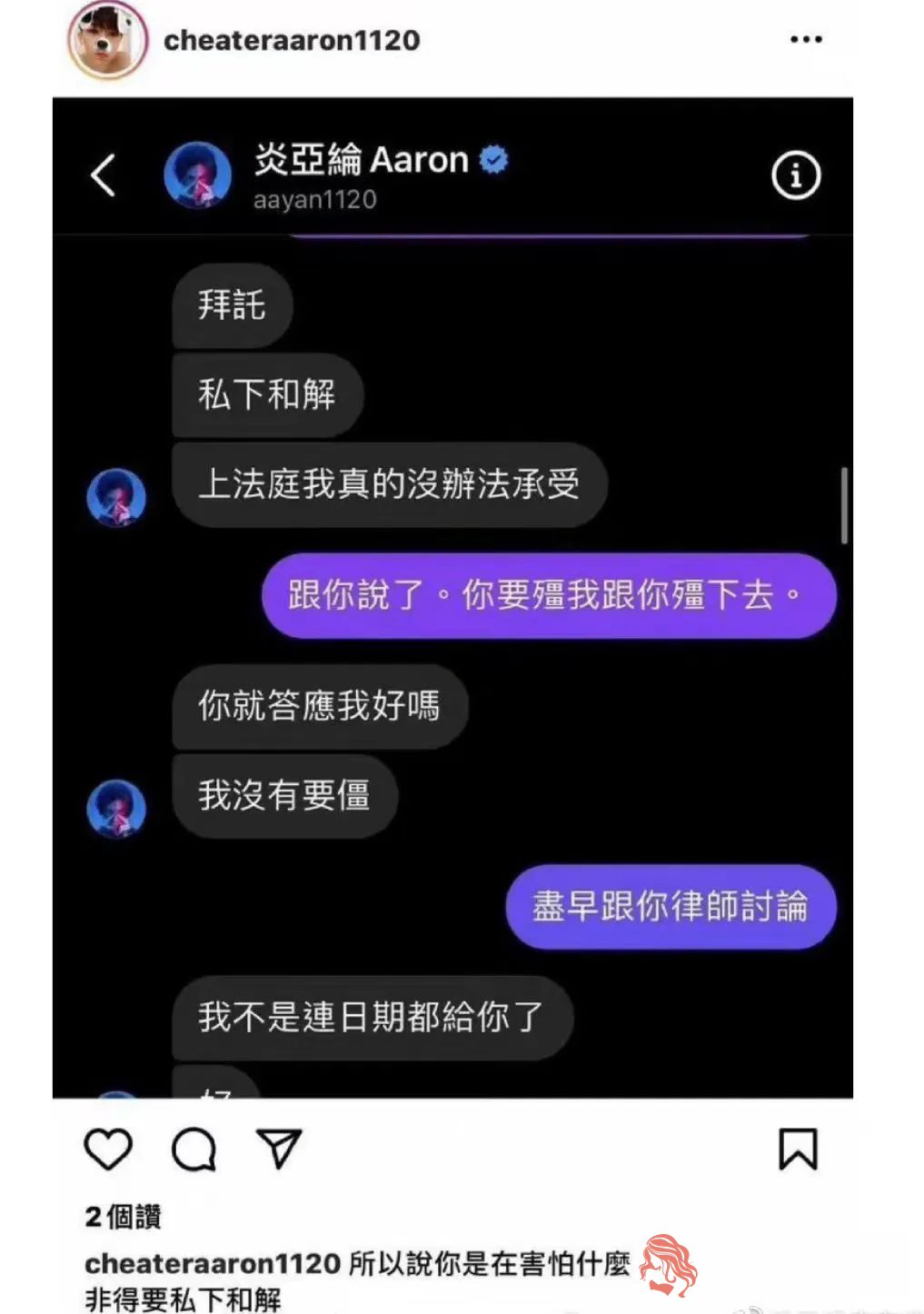Tap cheateraaron1120 in the caption
The width and height of the screenshot is (924, 1314).
(x=212, y=1263)
